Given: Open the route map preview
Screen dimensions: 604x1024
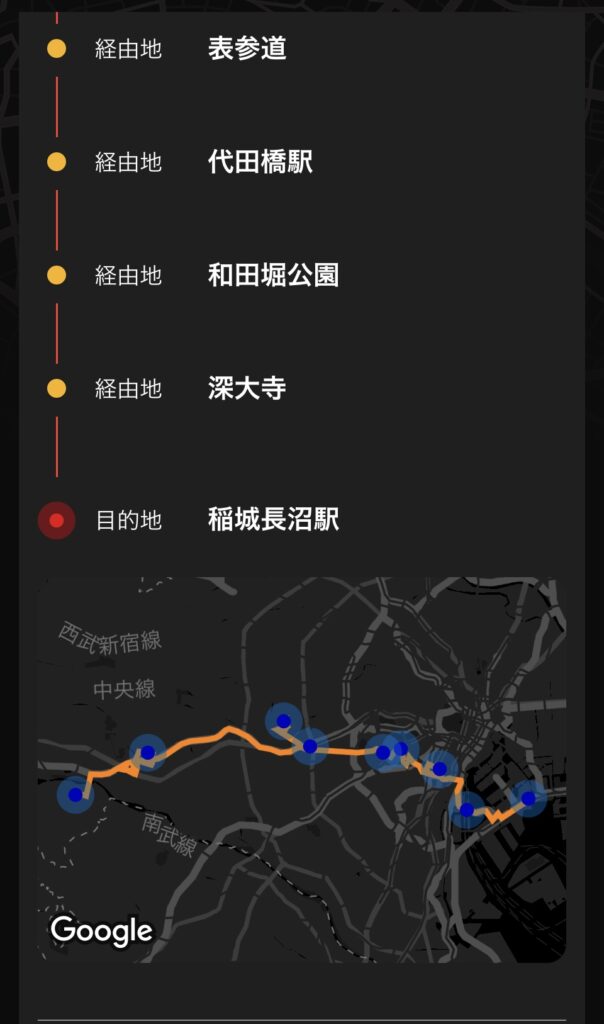Looking at the screenshot, I should (x=301, y=768).
